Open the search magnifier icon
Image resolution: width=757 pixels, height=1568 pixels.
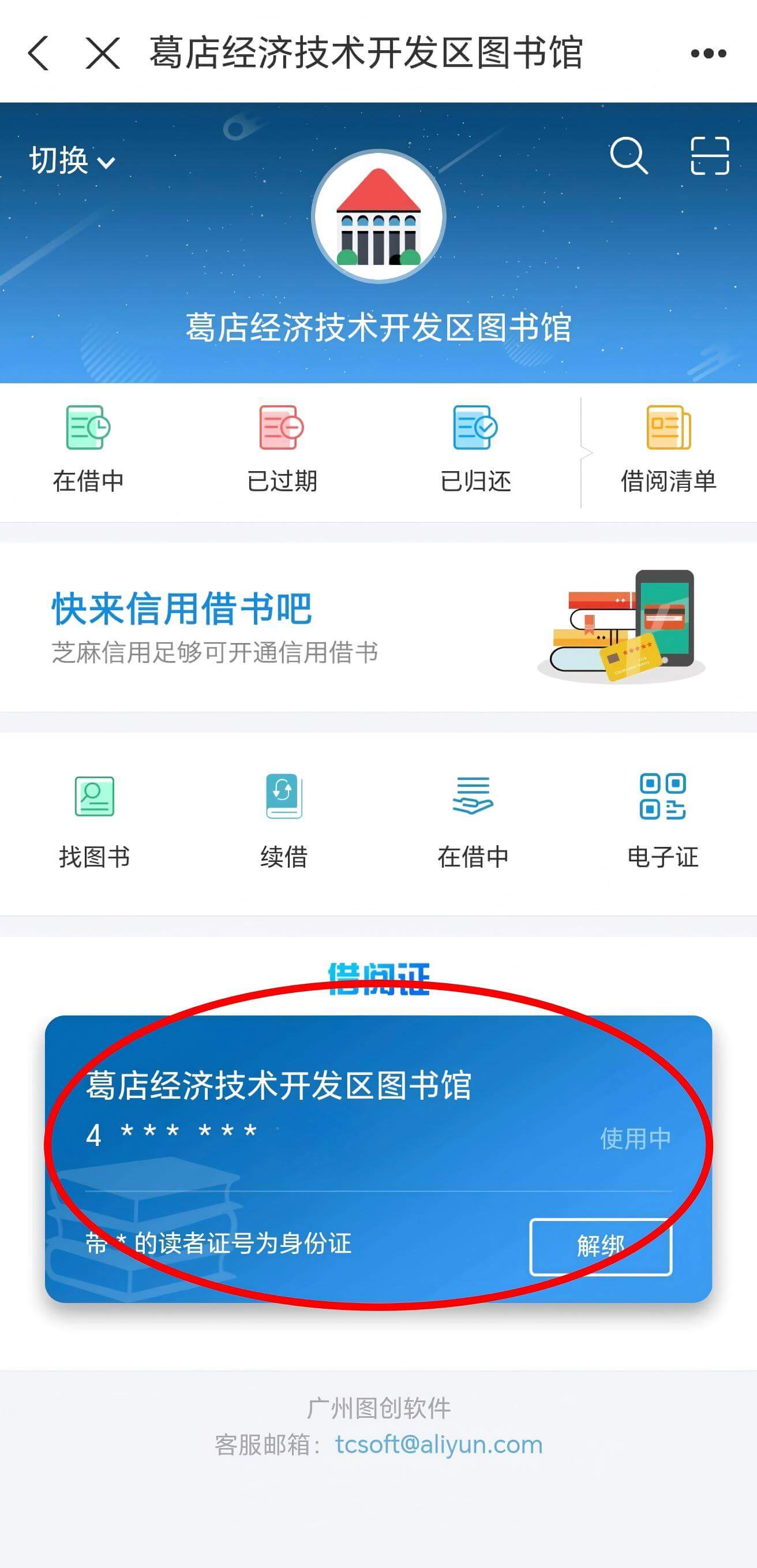628,156
